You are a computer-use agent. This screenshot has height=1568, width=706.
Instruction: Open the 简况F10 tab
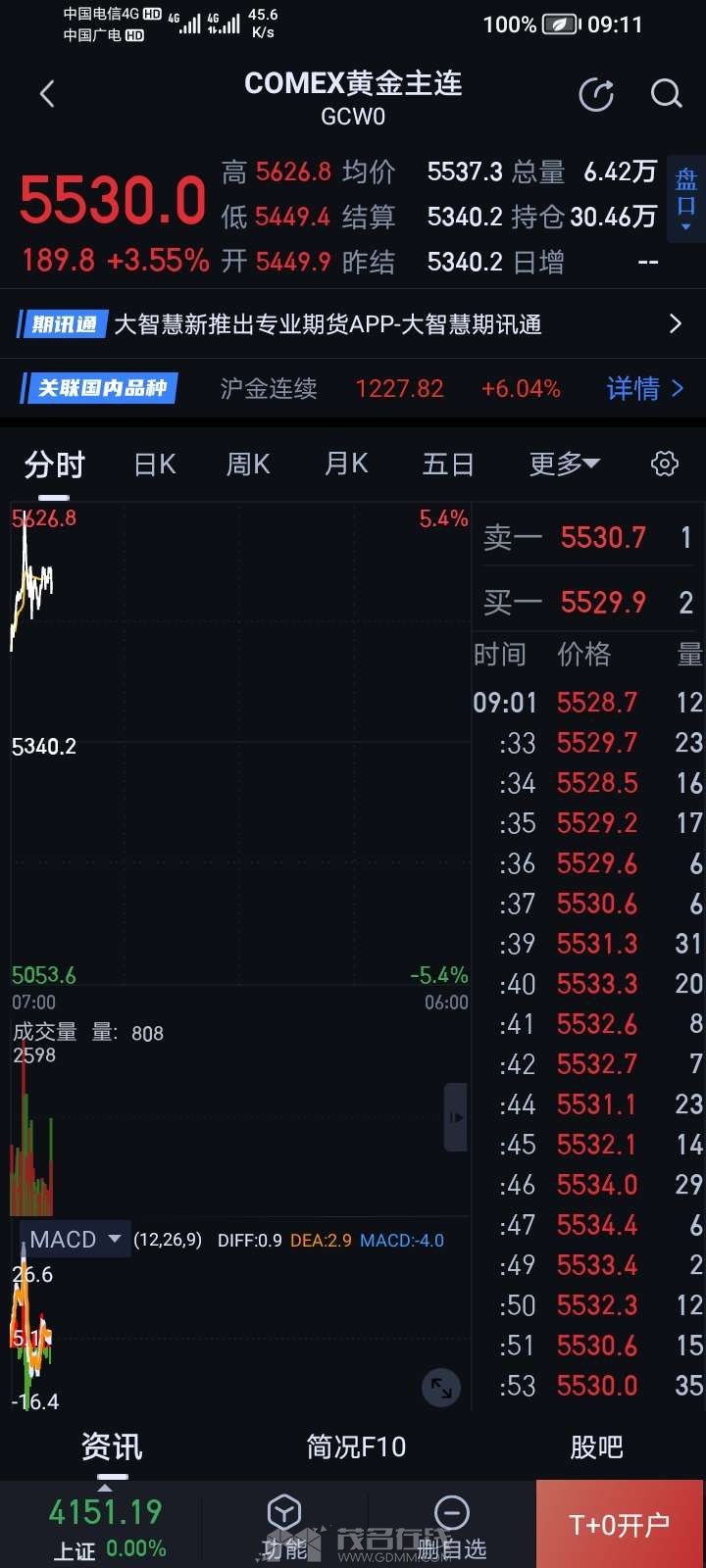coord(356,1446)
